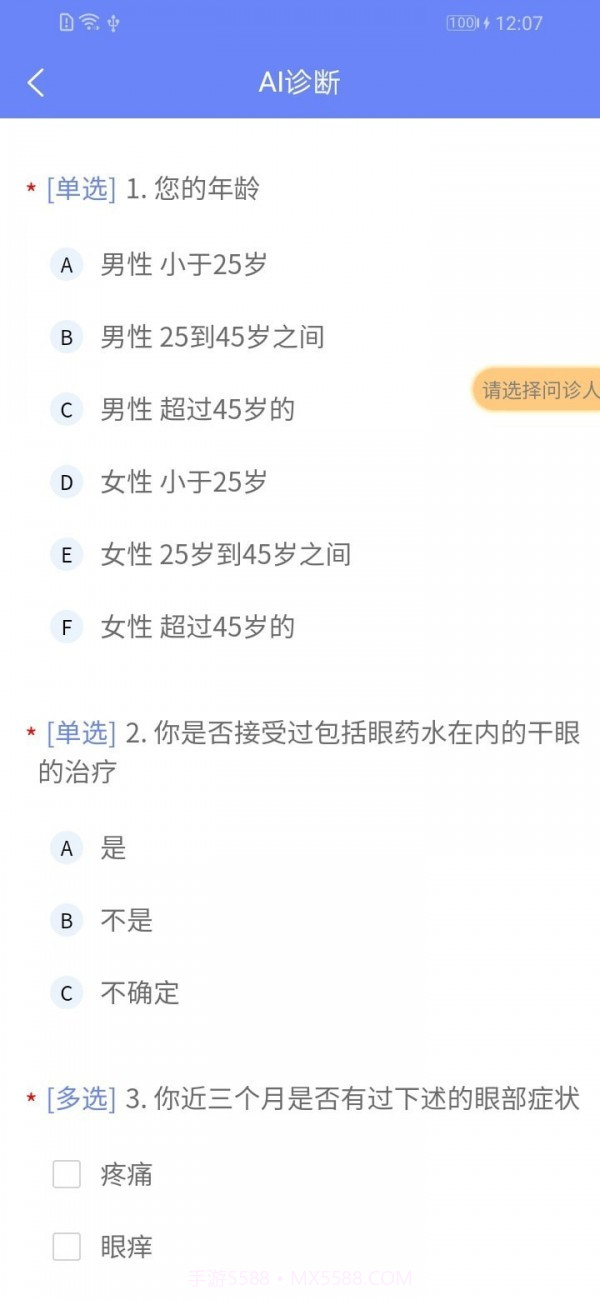This screenshot has height=1300, width=600.
Task: Tap the 请选择问诊人 floating button
Action: (539, 390)
